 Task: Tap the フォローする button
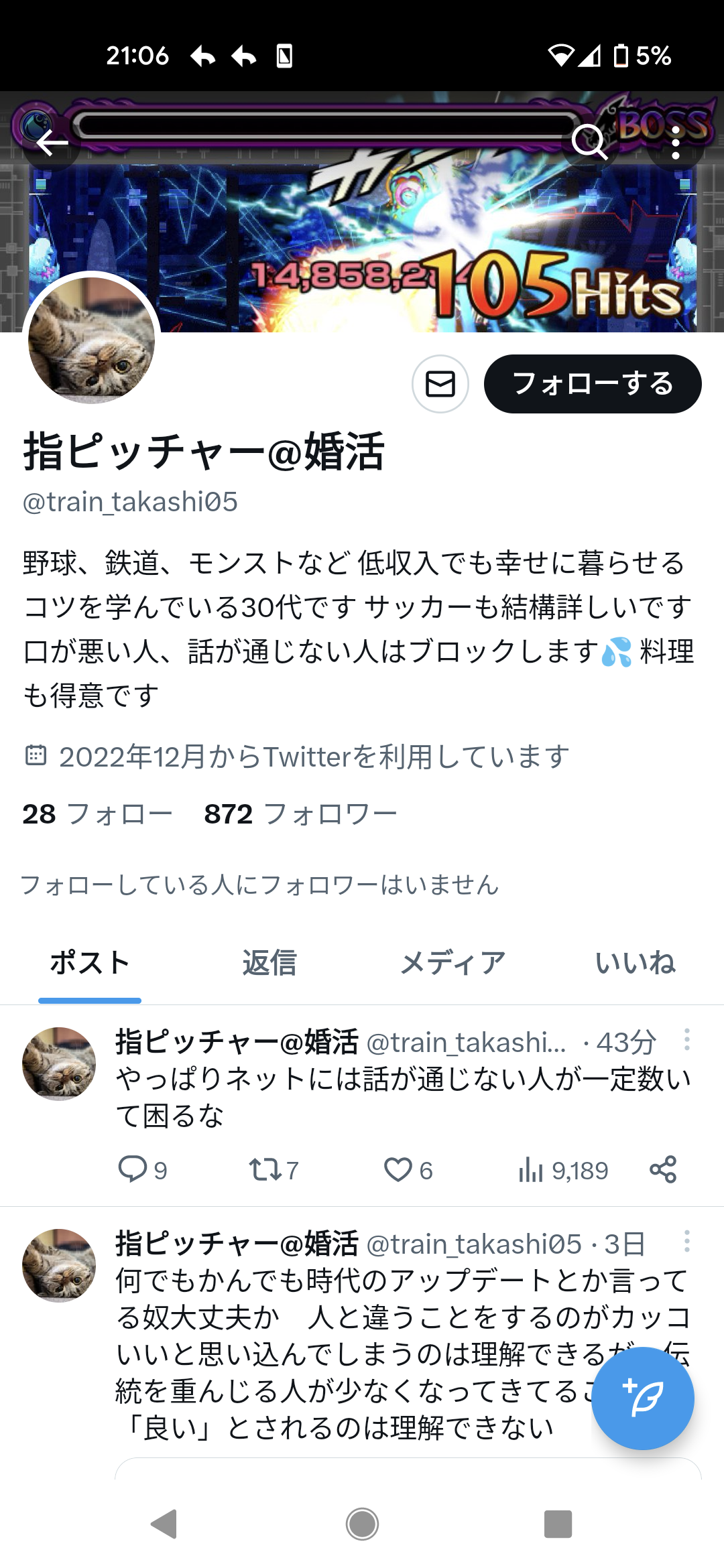[593, 384]
